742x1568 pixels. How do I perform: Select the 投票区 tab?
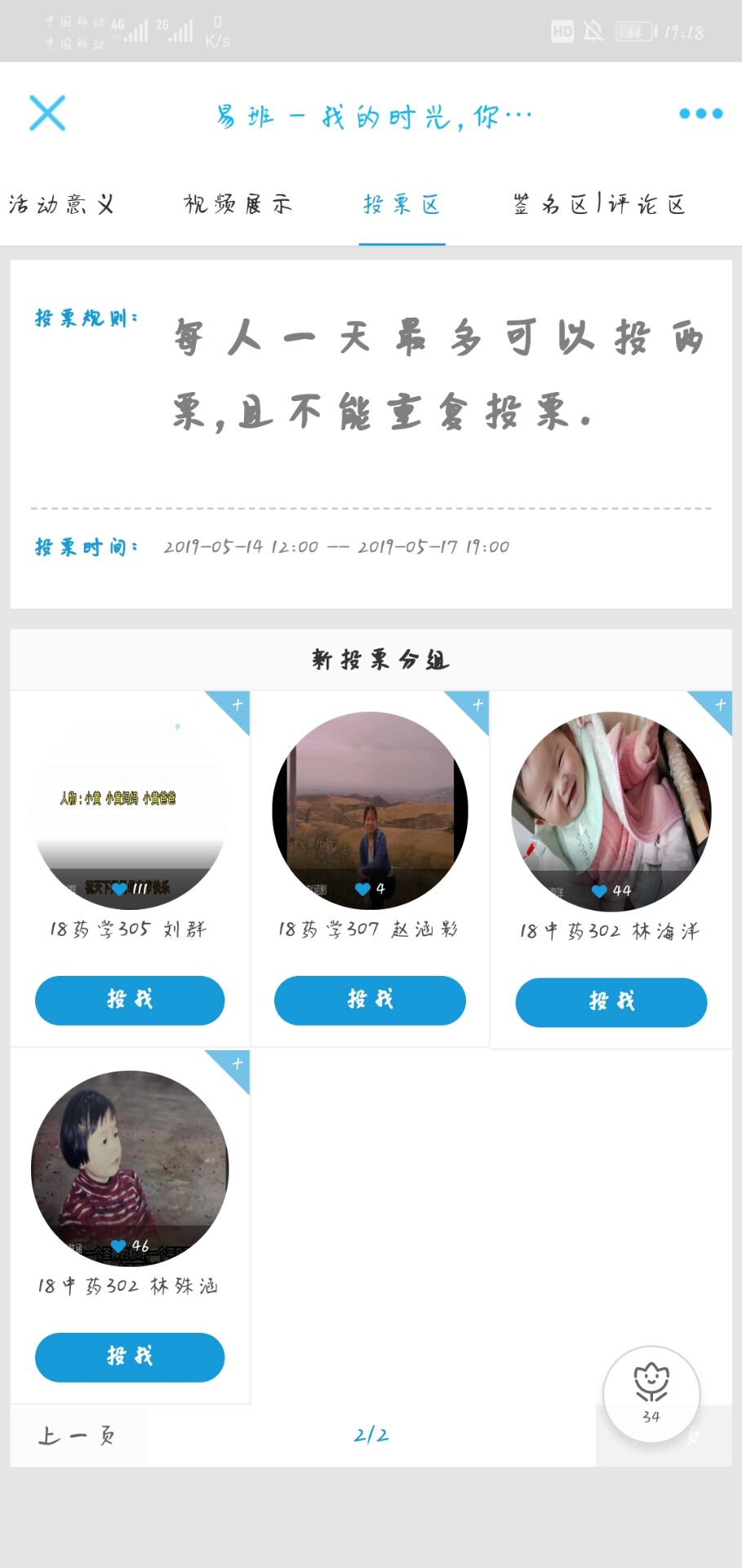tap(402, 204)
